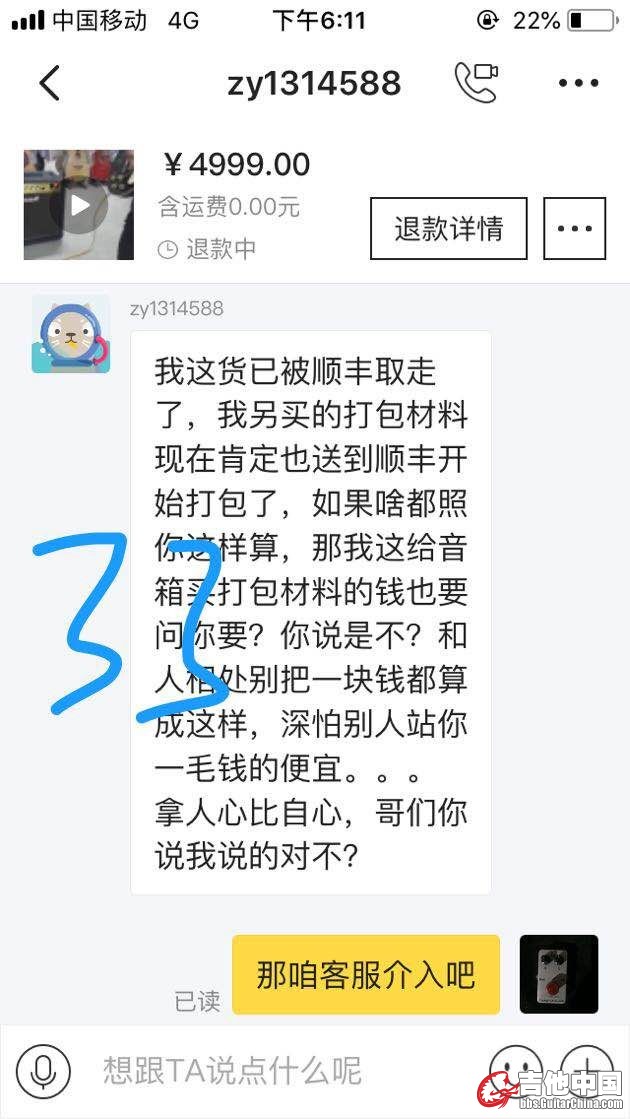
Task: Open the chat overflow menu beside the call icon
Action: [578, 83]
